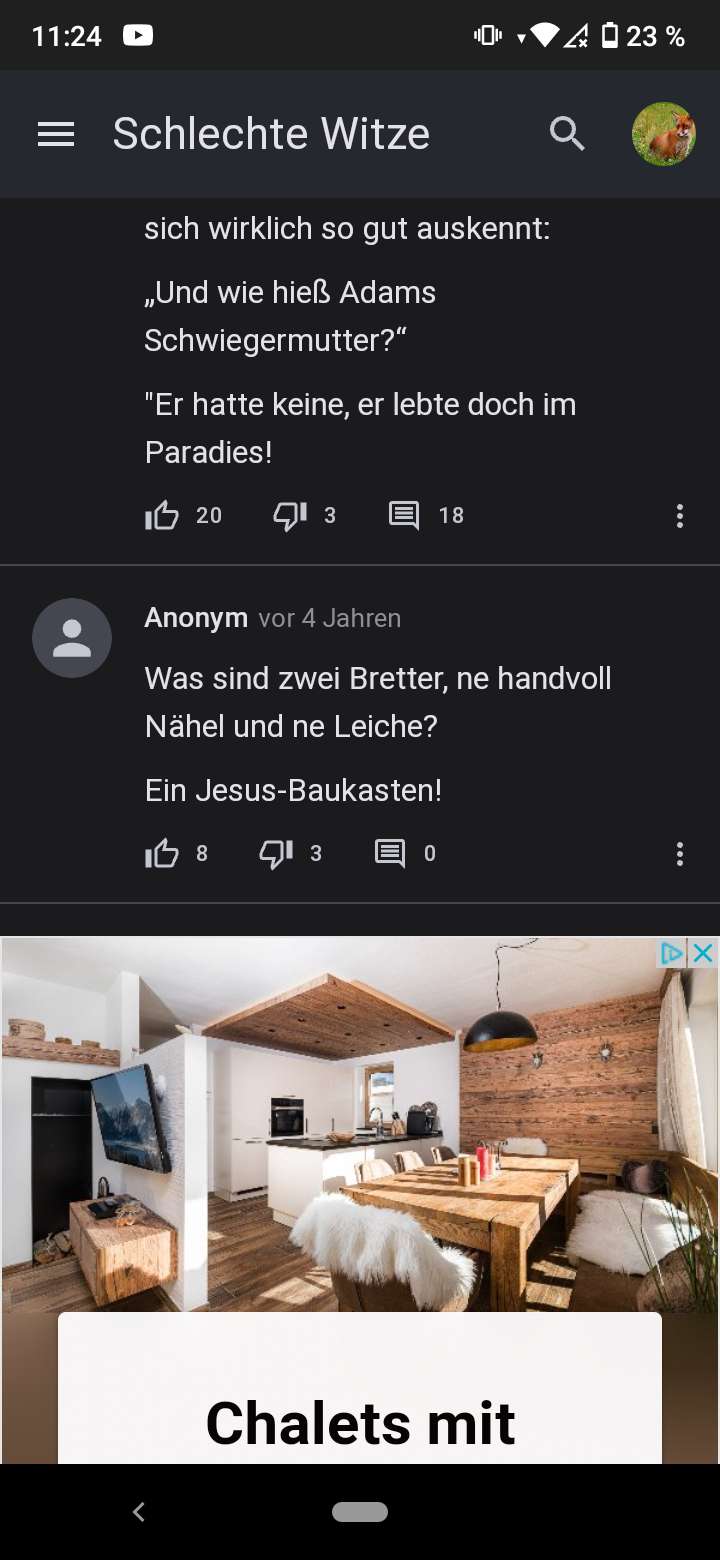
Task: Open the hamburger navigation drawer
Action: [56, 134]
